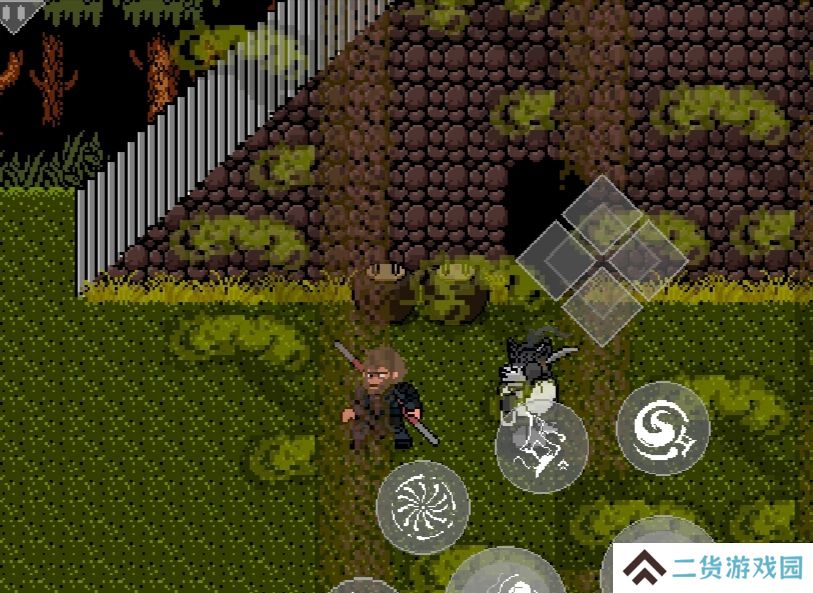This screenshot has width=813, height=593.
Task: Move up with the top diamond pad
Action: click(602, 212)
